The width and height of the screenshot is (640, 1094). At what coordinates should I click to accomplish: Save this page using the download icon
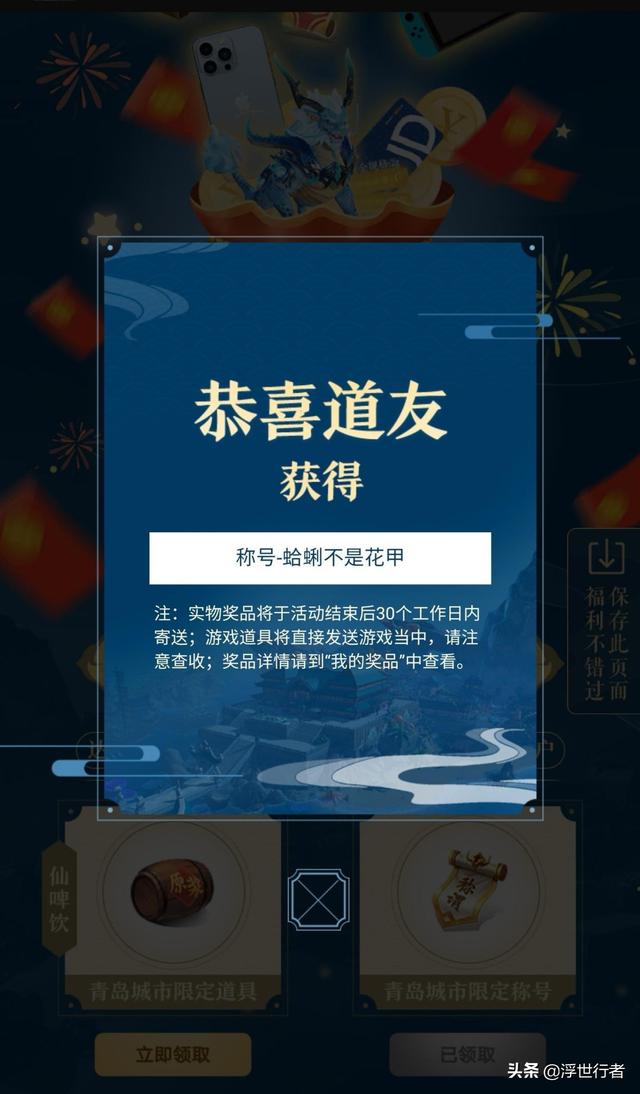coord(606,558)
